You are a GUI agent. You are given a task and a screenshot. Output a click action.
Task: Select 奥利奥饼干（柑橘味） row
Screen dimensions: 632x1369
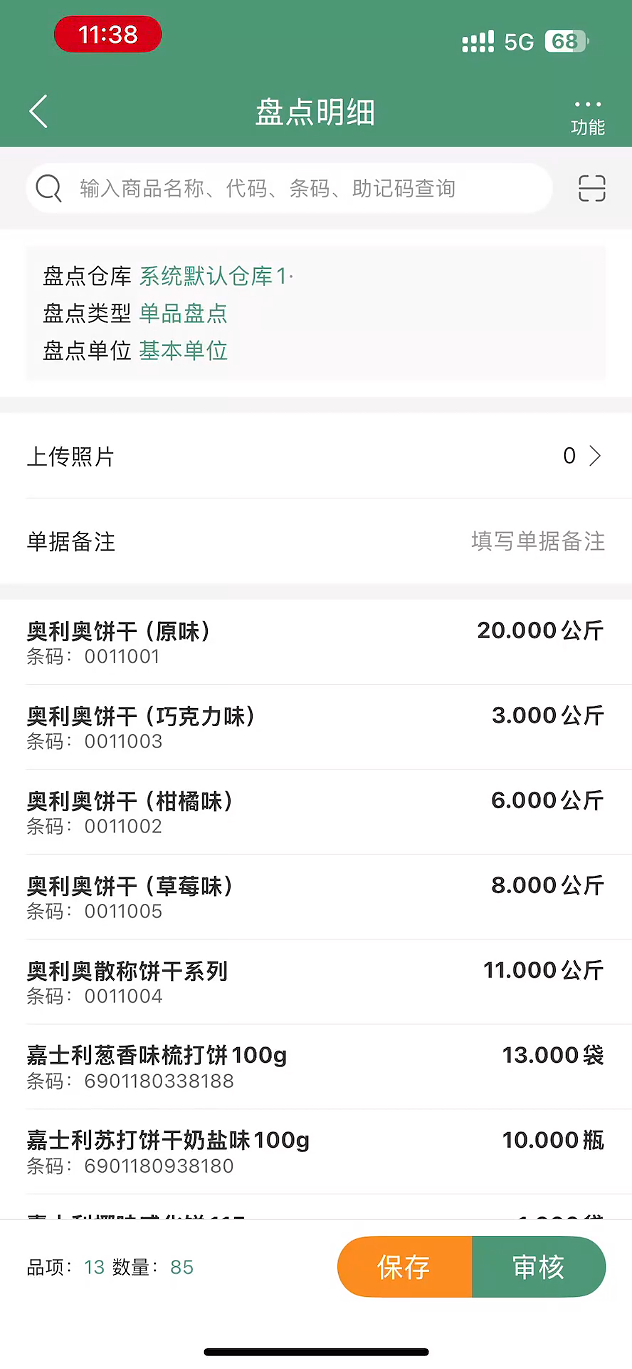(316, 812)
